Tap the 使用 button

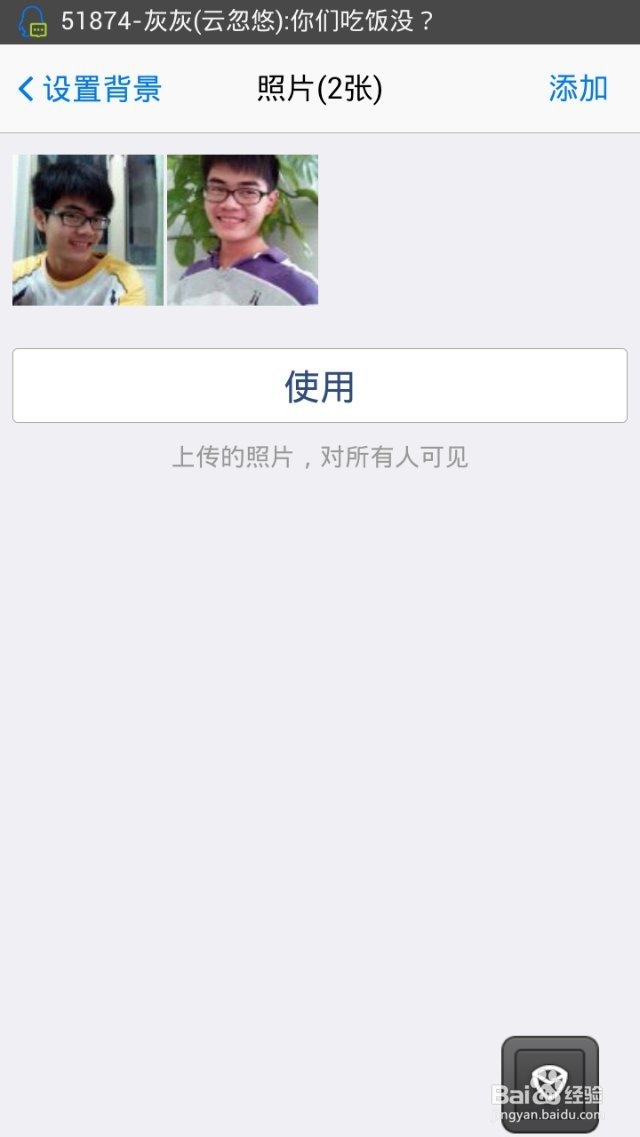point(320,386)
